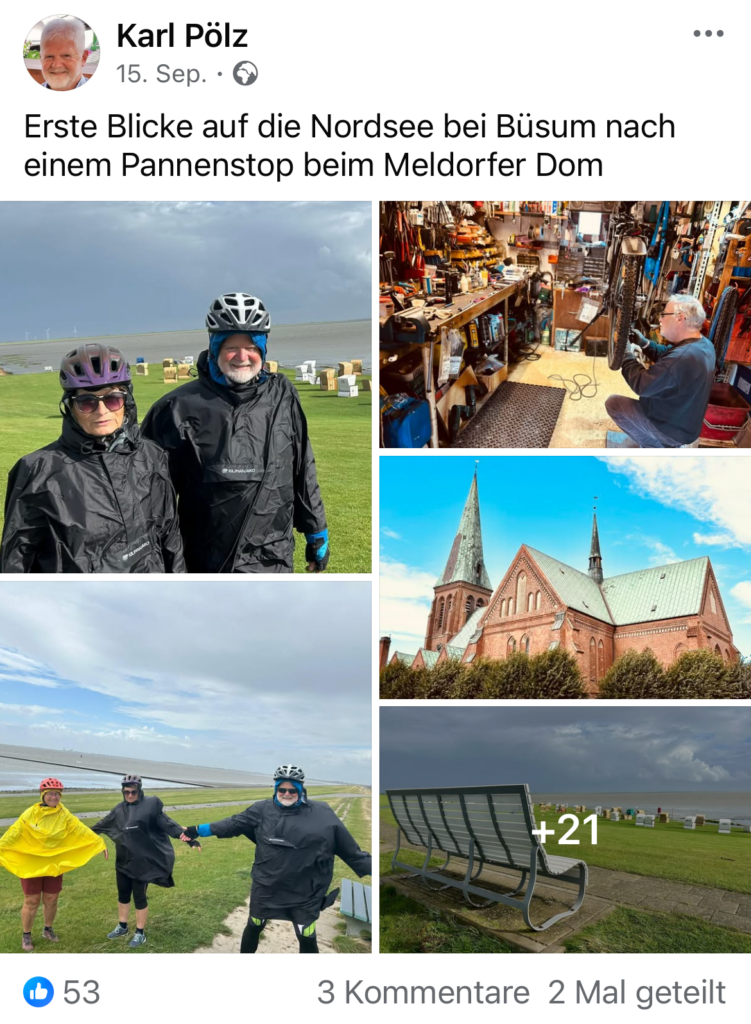Open the Karl Pölz profile name link
The image size is (751, 1024).
[x=182, y=36]
